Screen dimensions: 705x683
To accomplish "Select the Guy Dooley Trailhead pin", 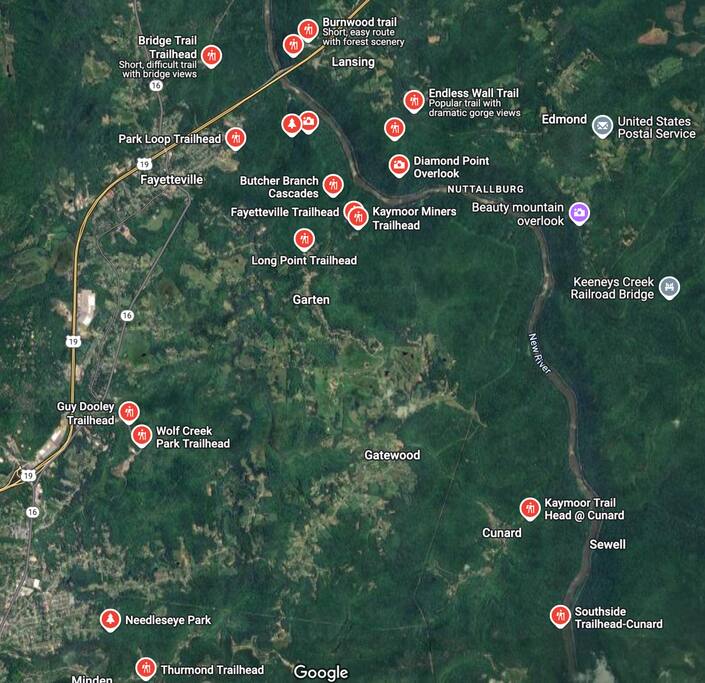I will 129,411.
